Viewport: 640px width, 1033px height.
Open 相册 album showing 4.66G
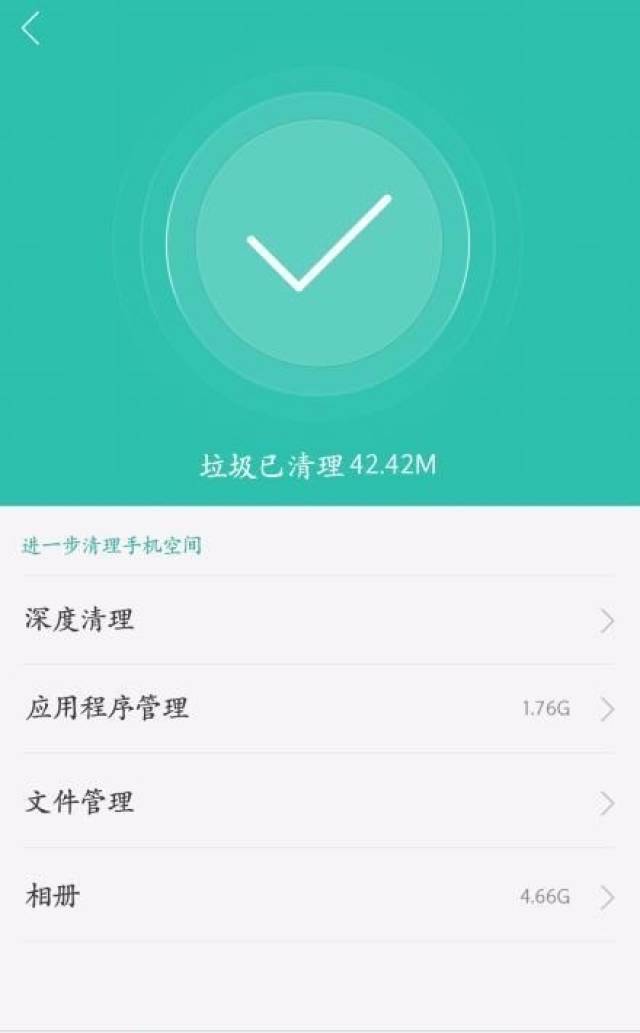318,896
